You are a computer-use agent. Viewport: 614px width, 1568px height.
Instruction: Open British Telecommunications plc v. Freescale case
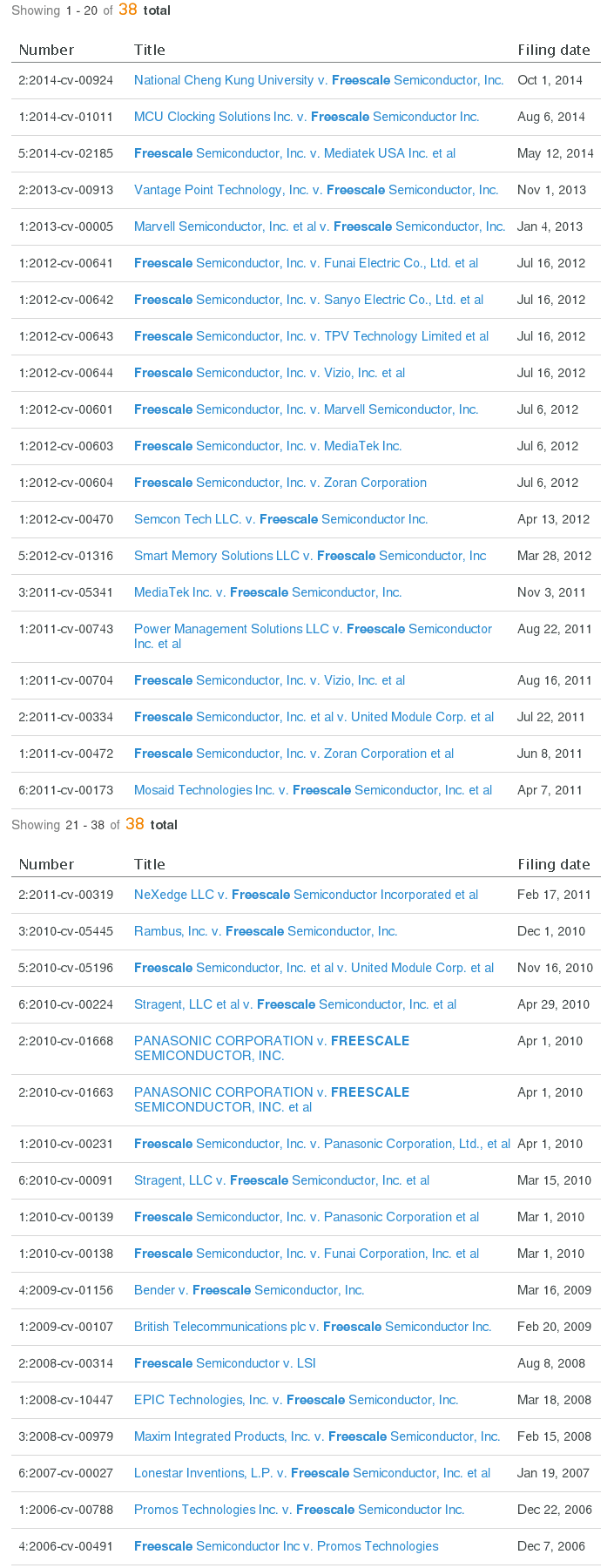tap(313, 1327)
